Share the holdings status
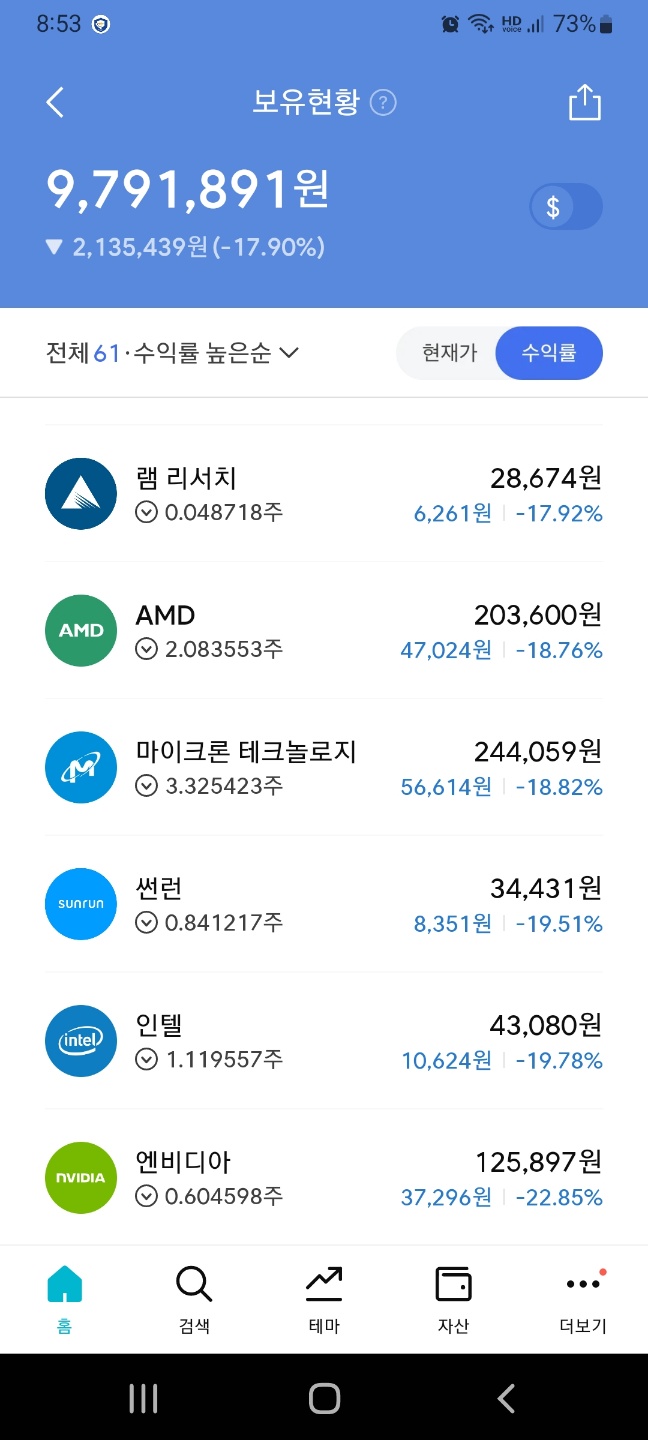648x1440 pixels. [x=585, y=102]
